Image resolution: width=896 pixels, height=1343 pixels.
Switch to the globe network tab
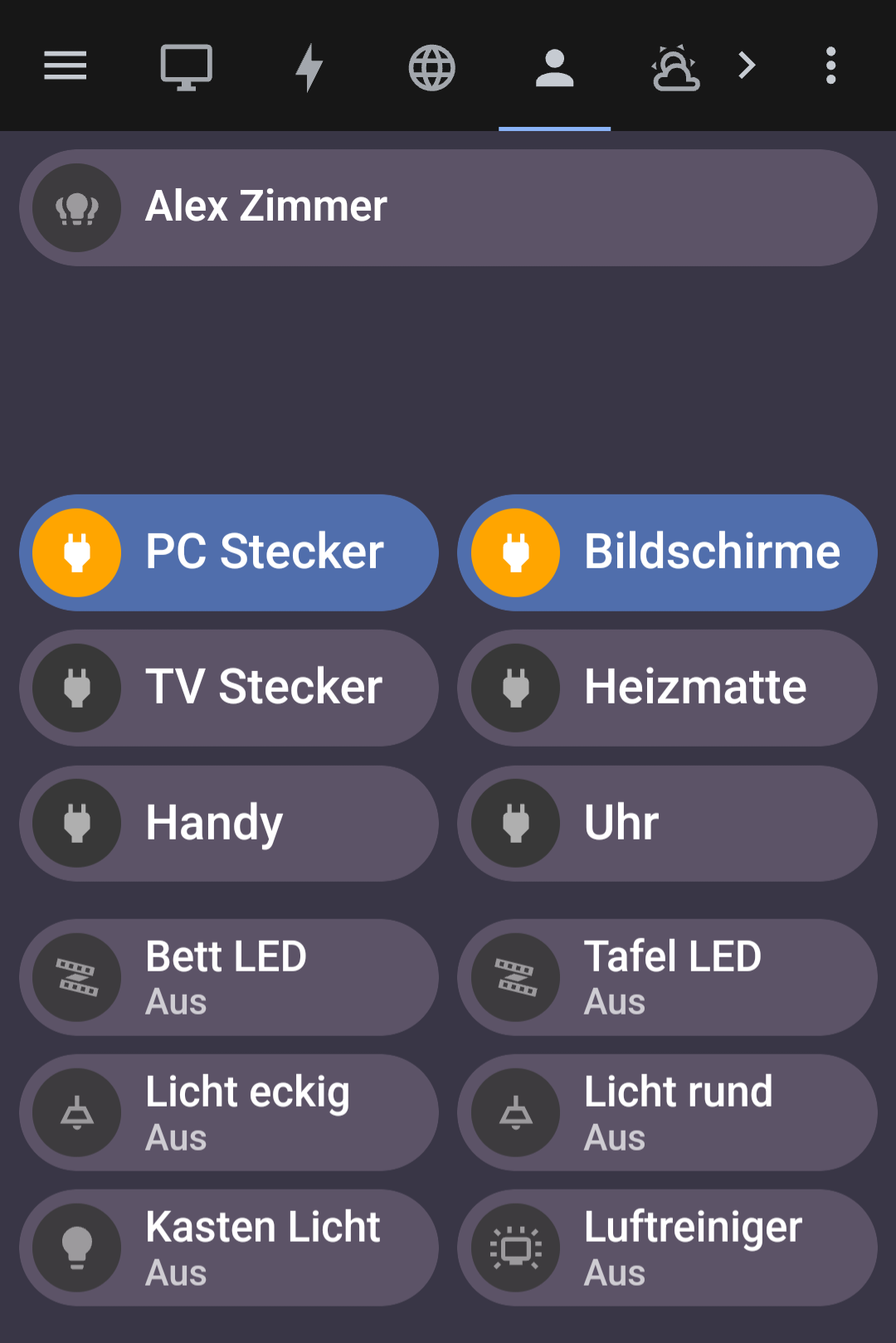[x=431, y=66]
